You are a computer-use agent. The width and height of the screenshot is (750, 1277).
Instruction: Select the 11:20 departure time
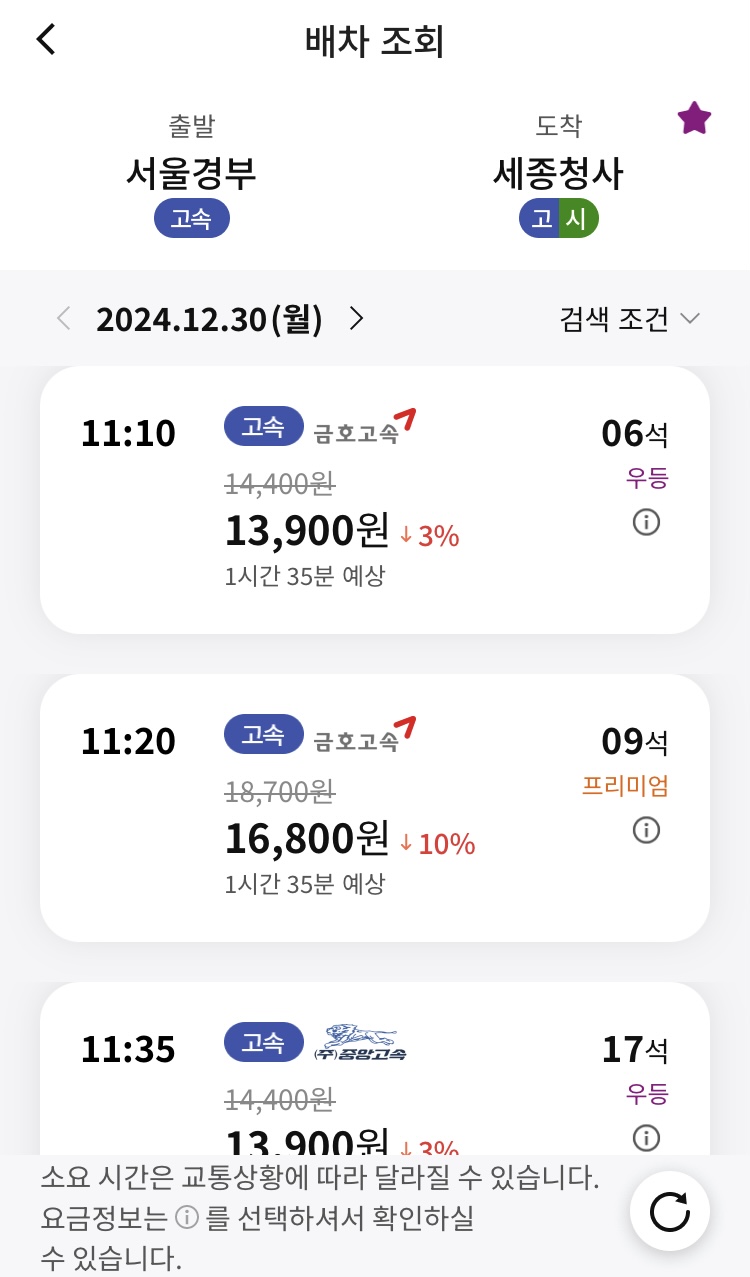pos(128,740)
